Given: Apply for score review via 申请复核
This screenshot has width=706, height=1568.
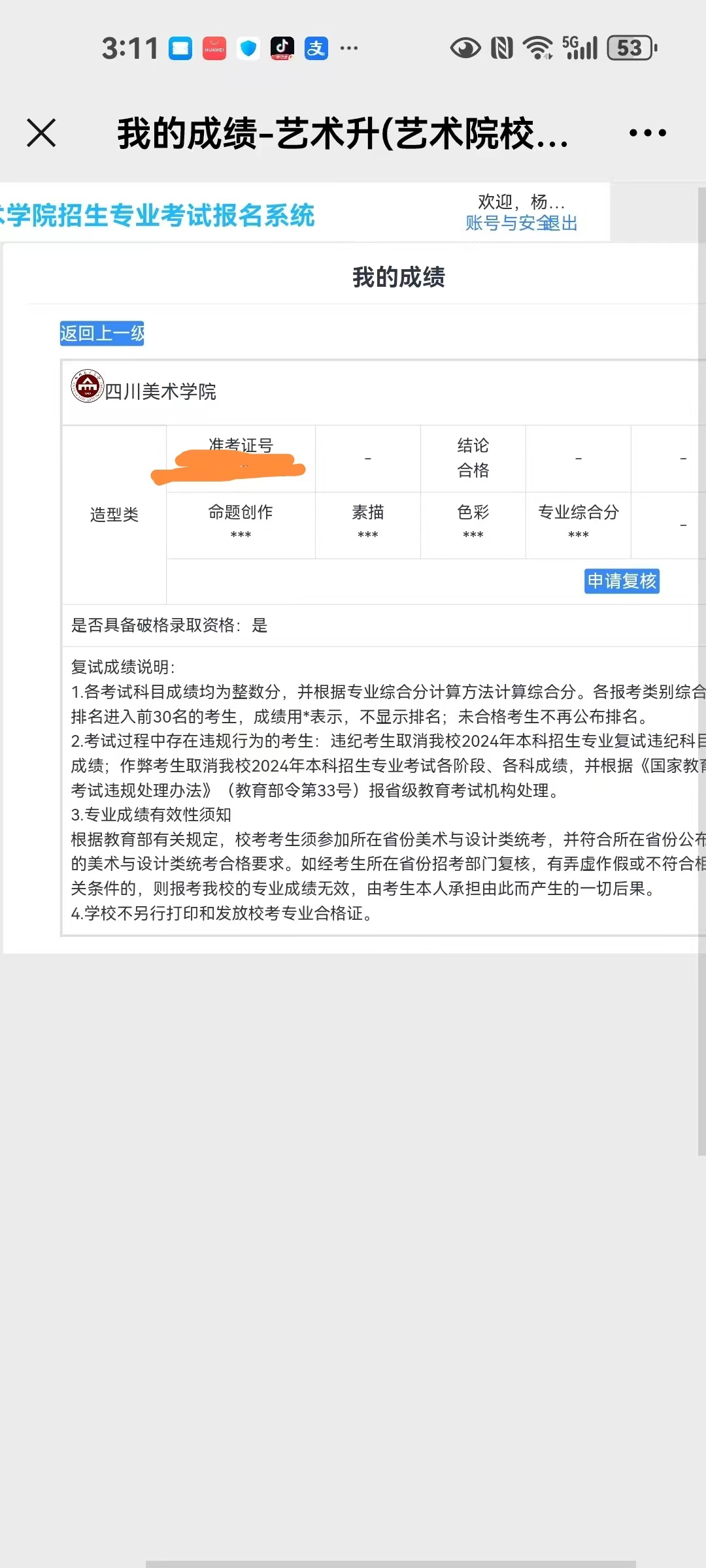Looking at the screenshot, I should pyautogui.click(x=621, y=581).
